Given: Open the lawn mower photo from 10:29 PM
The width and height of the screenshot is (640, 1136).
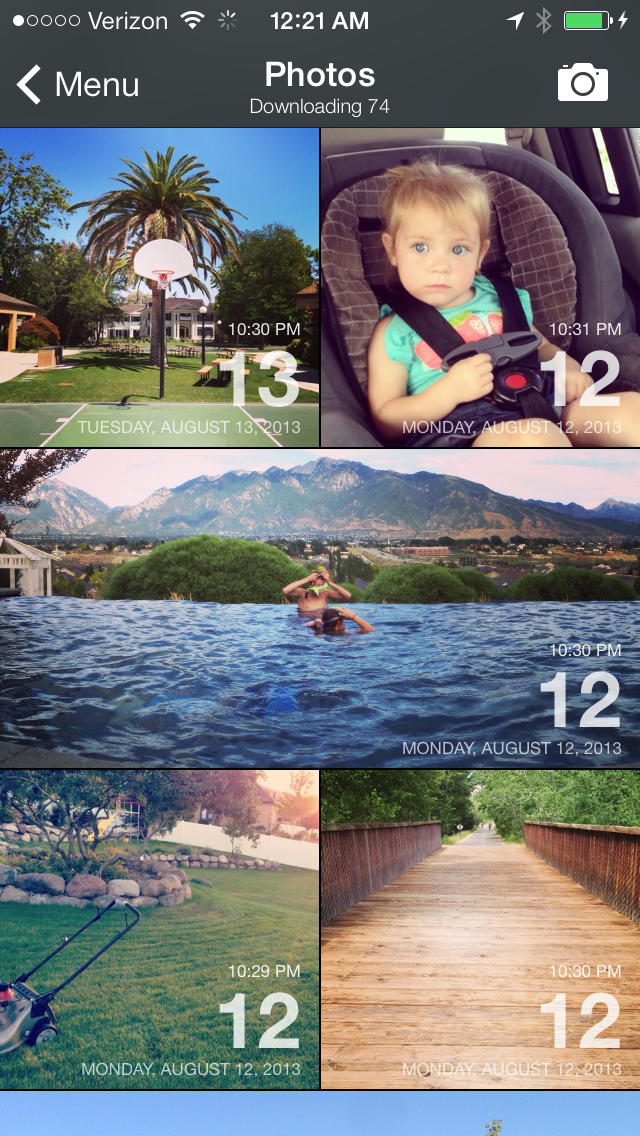Looking at the screenshot, I should tap(159, 929).
